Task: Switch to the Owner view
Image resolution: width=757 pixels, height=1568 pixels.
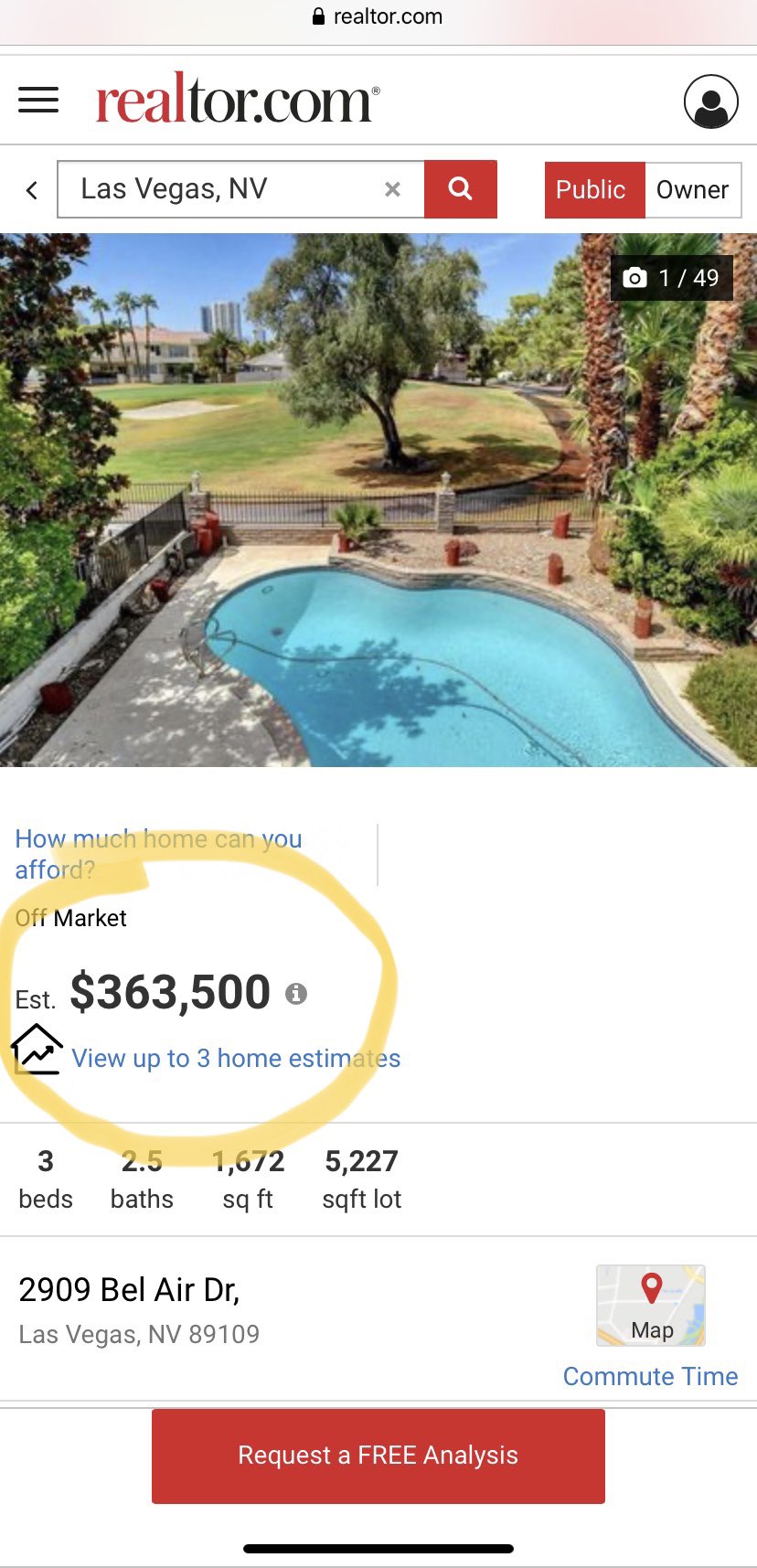Action: pyautogui.click(x=692, y=189)
